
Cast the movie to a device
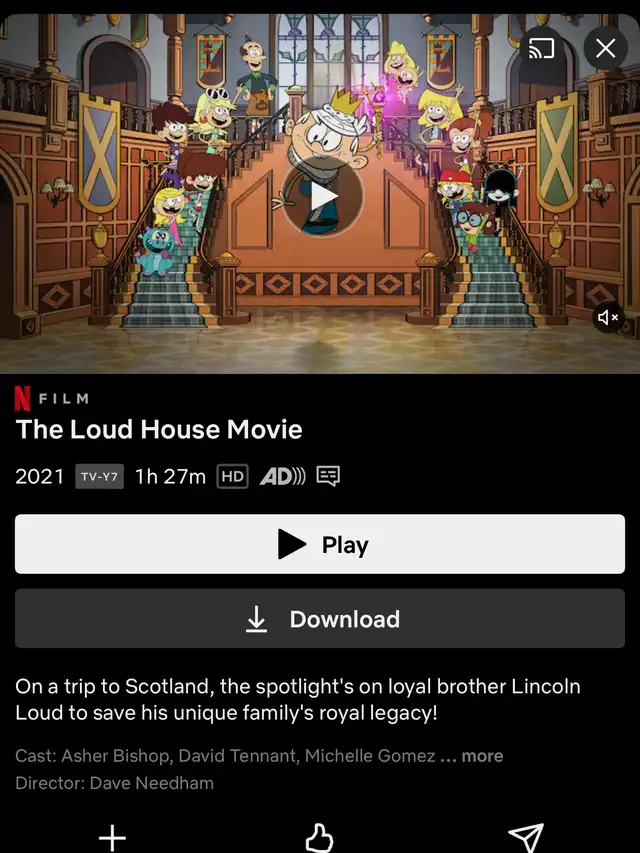click(541, 48)
